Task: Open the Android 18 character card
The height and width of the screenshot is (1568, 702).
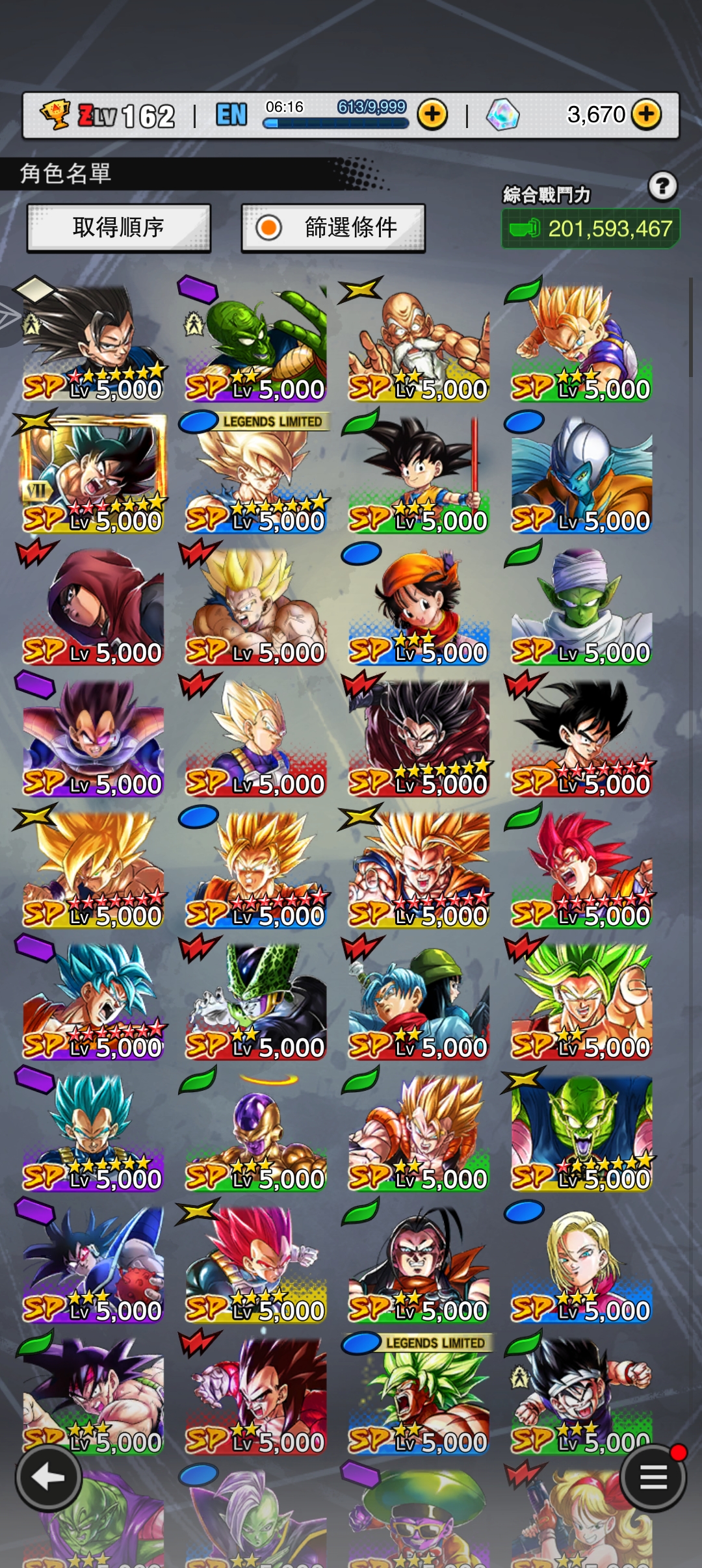Action: pyautogui.click(x=581, y=1264)
